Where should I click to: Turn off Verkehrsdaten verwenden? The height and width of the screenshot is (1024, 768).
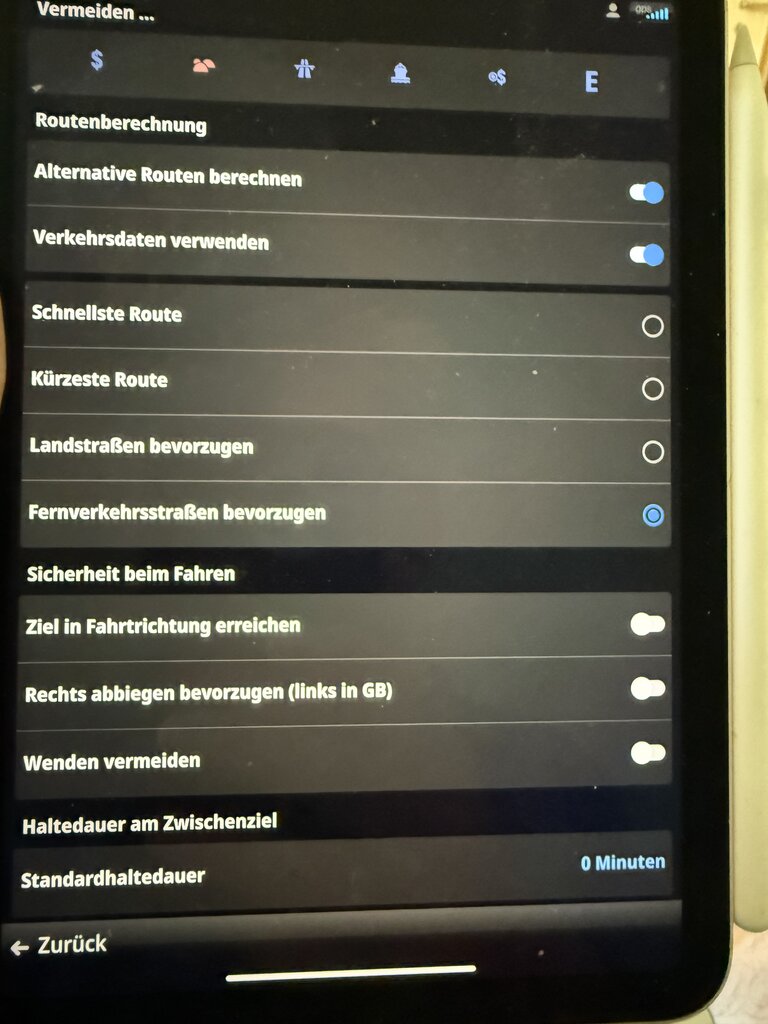(646, 256)
